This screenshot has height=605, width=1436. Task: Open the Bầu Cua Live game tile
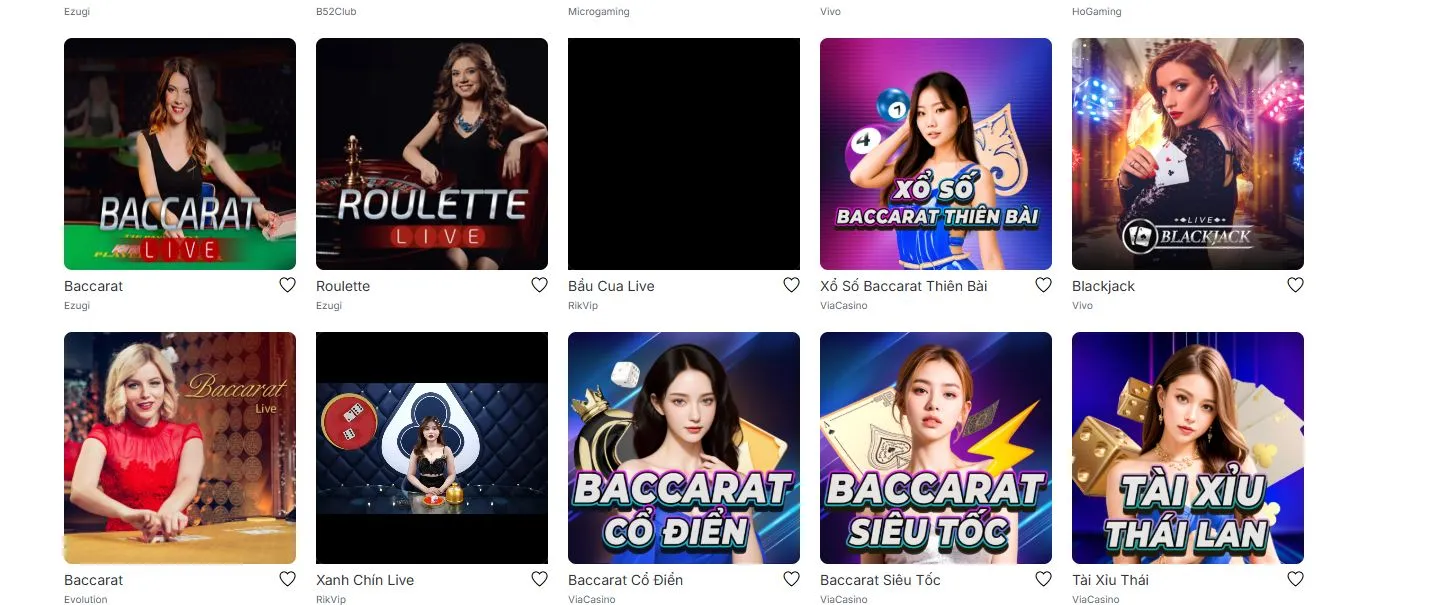click(x=684, y=154)
